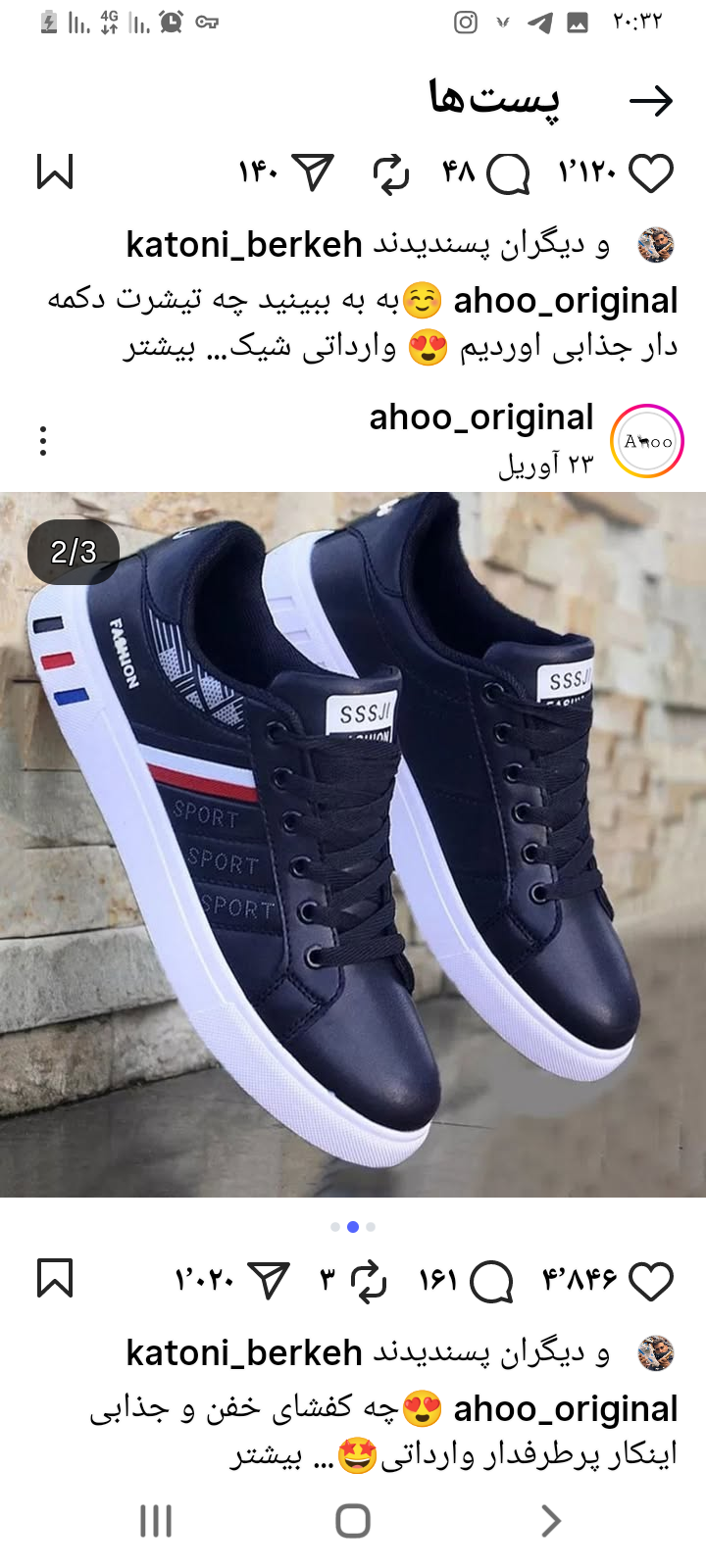Like the shoe post with 4,846 likes

coord(650,1281)
